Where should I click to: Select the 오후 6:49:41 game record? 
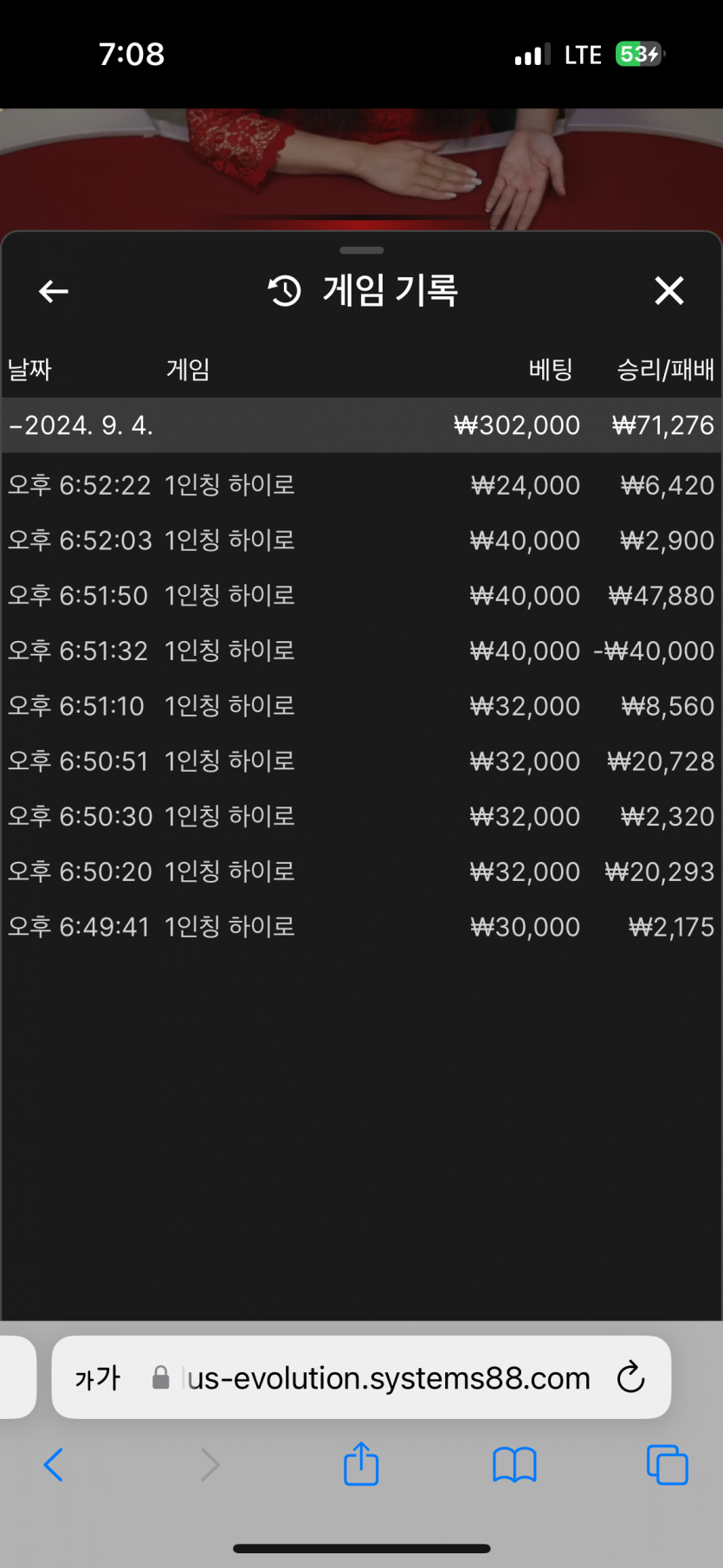361,927
